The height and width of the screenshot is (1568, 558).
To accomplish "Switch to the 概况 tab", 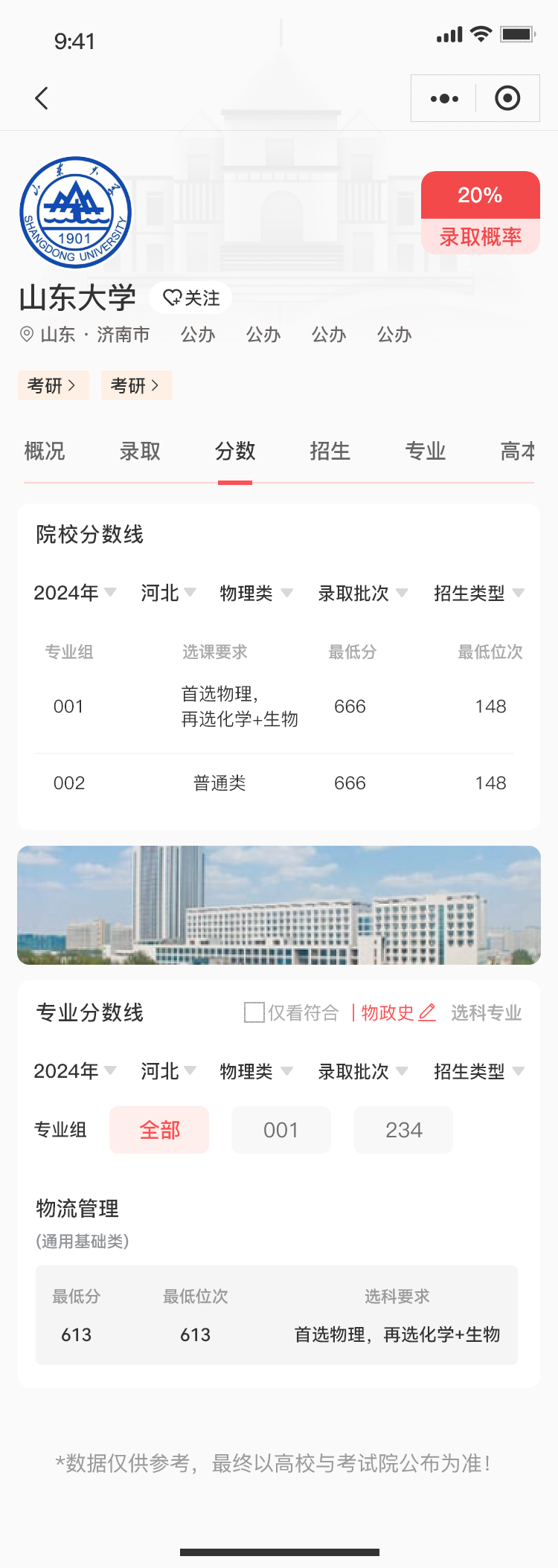I will [x=45, y=452].
